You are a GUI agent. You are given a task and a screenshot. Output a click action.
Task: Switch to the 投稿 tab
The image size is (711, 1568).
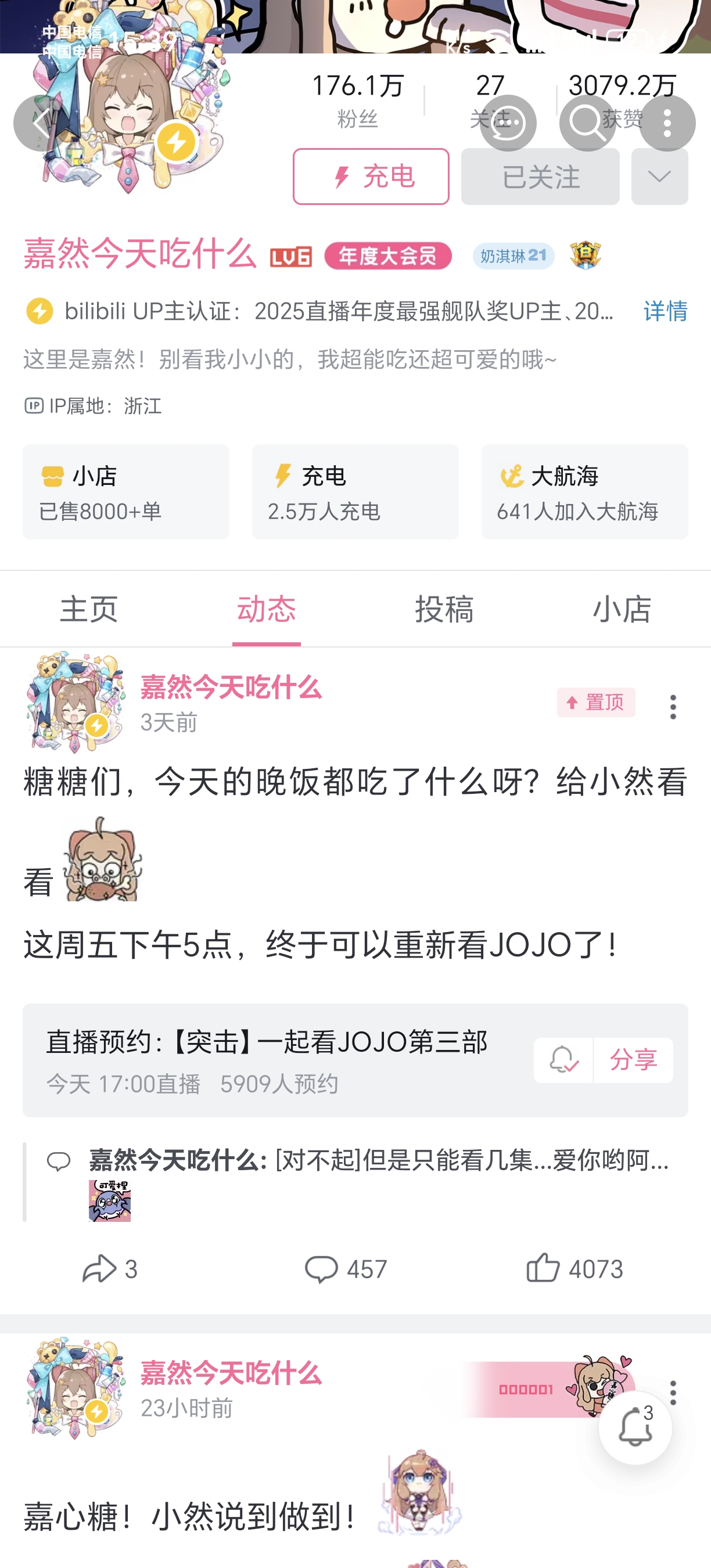(x=444, y=609)
